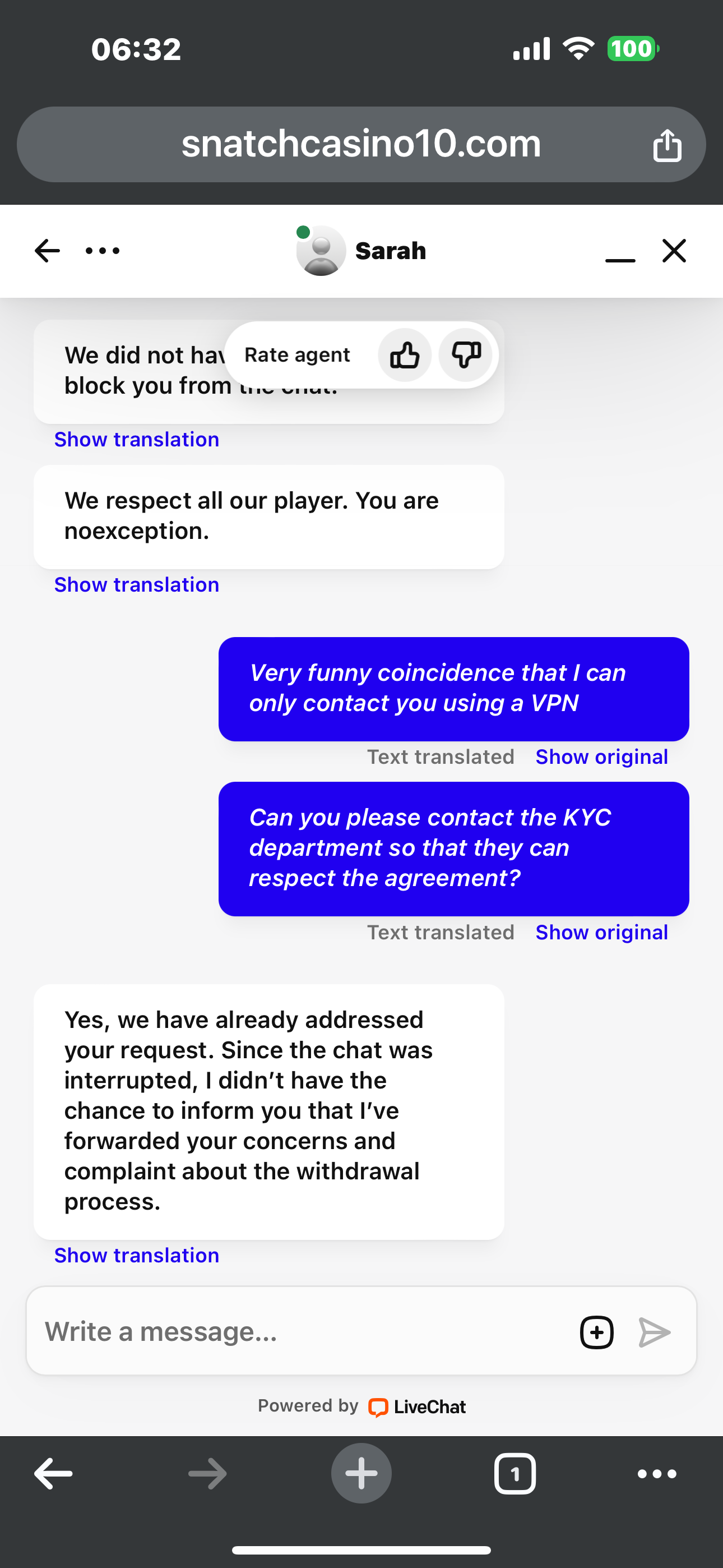This screenshot has width=723, height=1568.
Task: Show translation for "We respect all our player" message
Action: click(137, 584)
